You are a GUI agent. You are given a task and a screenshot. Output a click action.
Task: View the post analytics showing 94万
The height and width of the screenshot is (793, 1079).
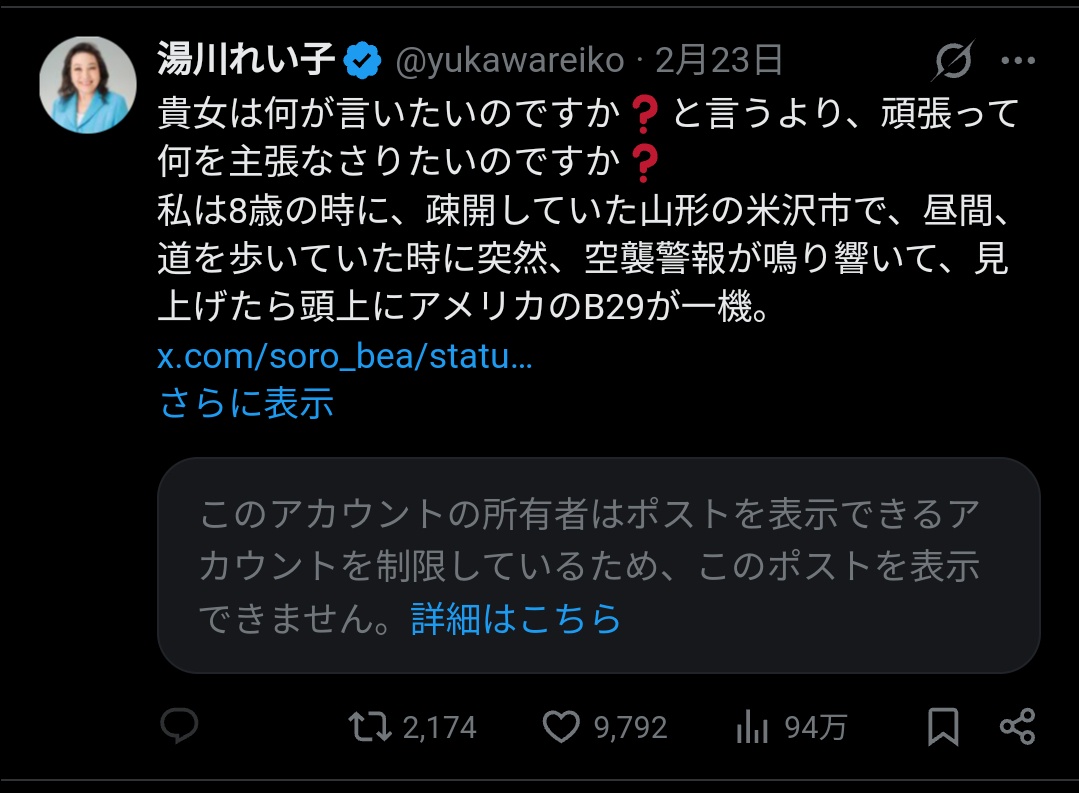coord(751,727)
